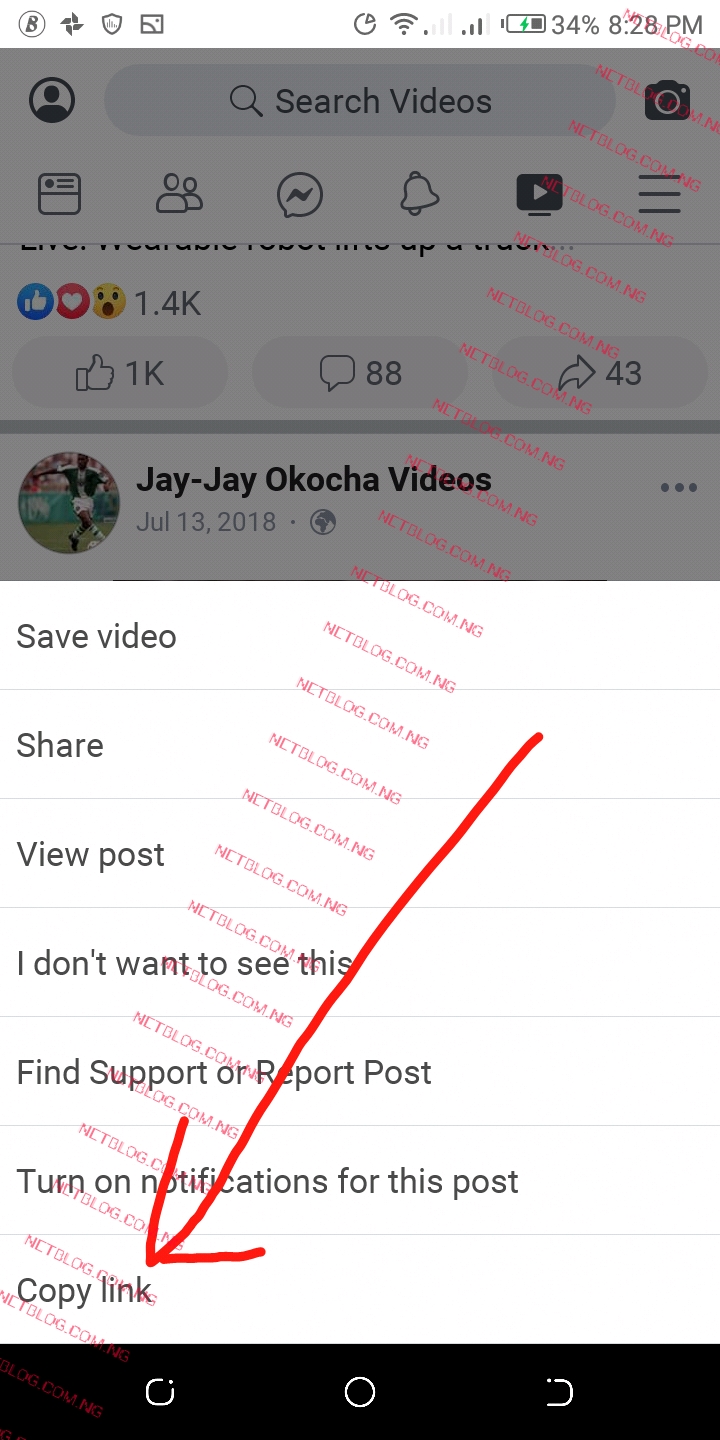
Task: Open the camera icon
Action: pyautogui.click(x=667, y=101)
